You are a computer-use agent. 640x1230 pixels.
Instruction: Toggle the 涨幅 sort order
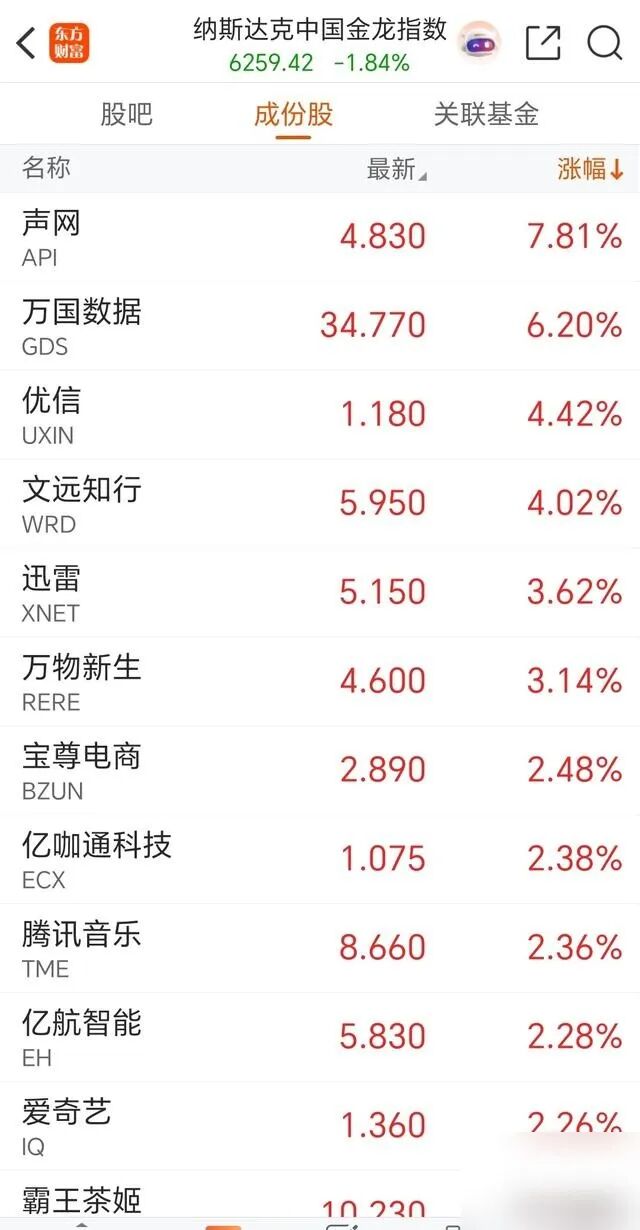(x=590, y=169)
